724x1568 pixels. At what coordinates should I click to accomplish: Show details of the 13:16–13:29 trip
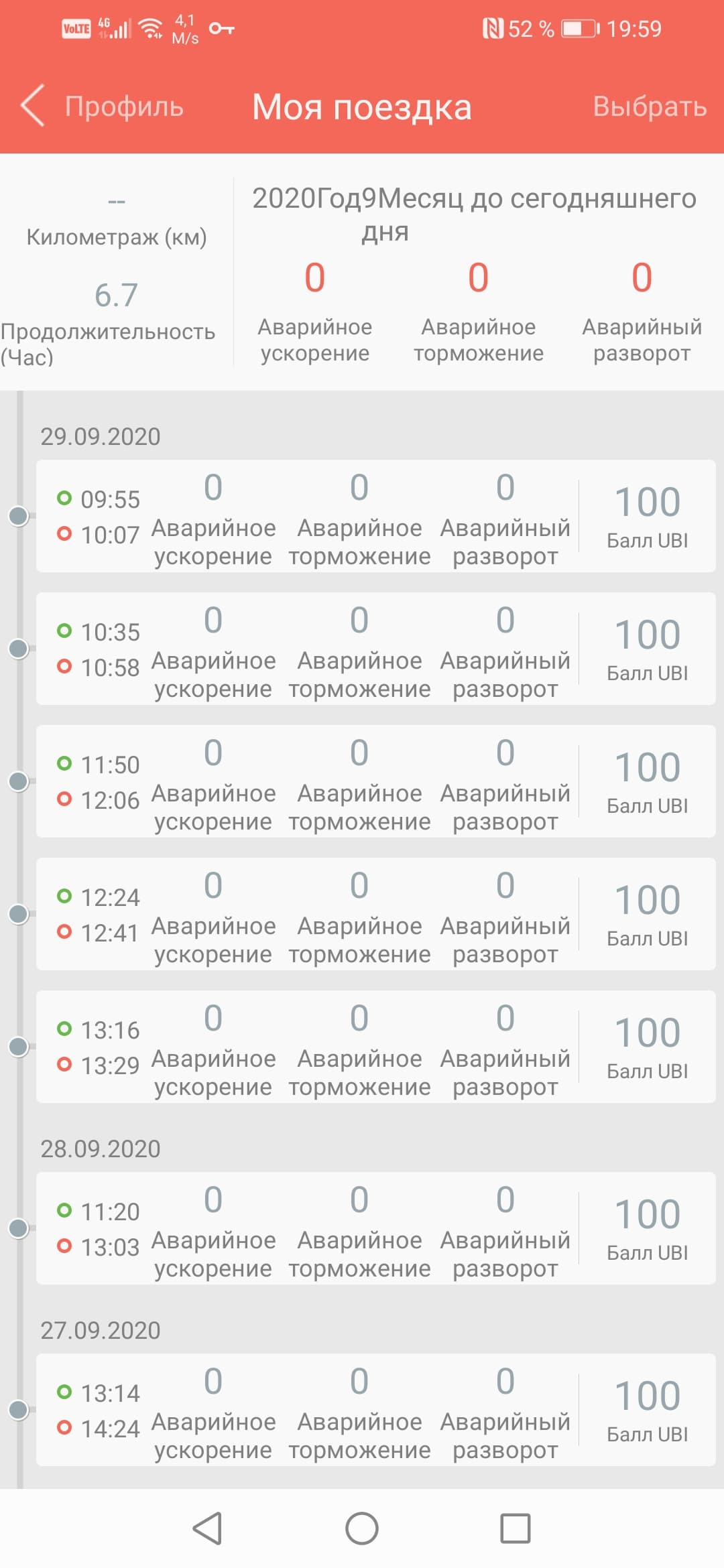coord(375,1047)
